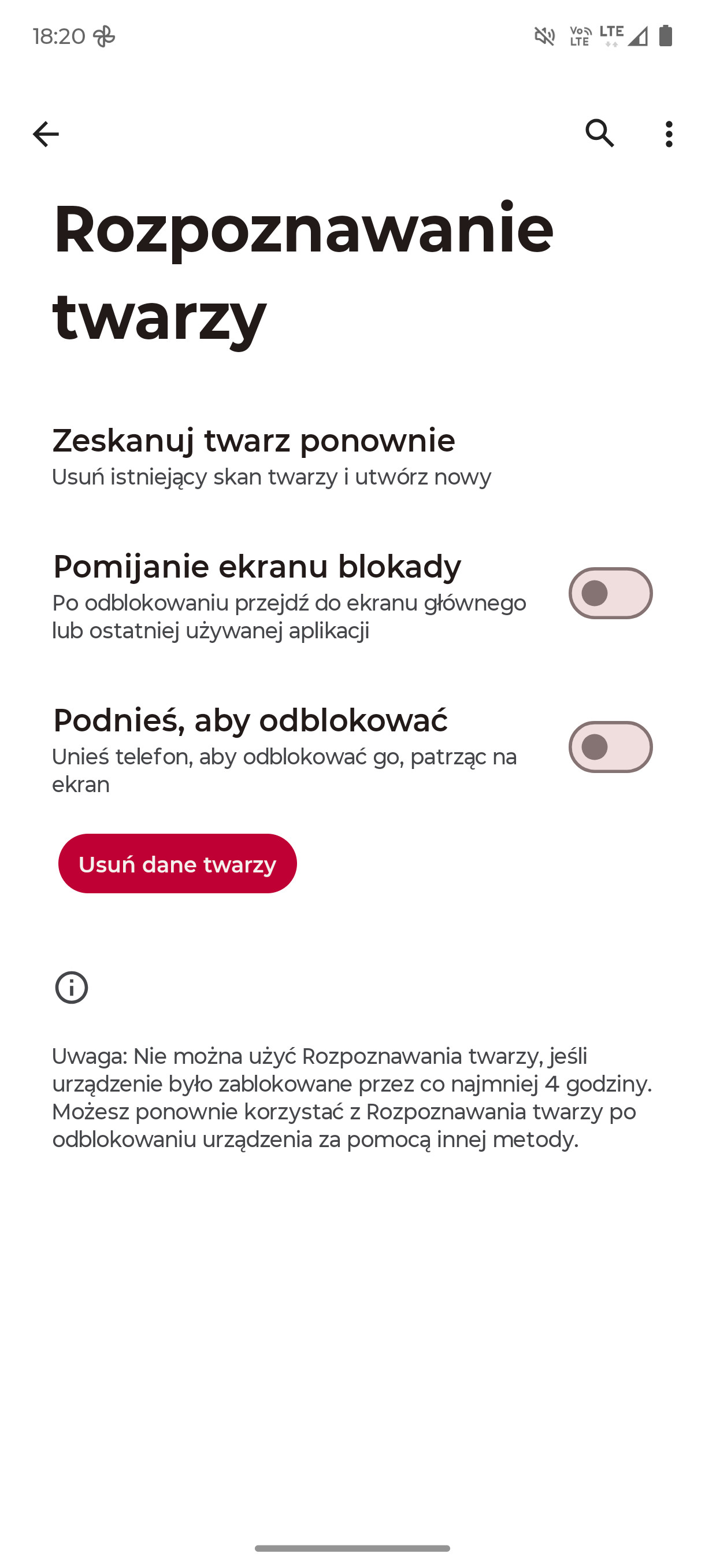Open Zeskanuj twarz ponownie

tap(352, 457)
